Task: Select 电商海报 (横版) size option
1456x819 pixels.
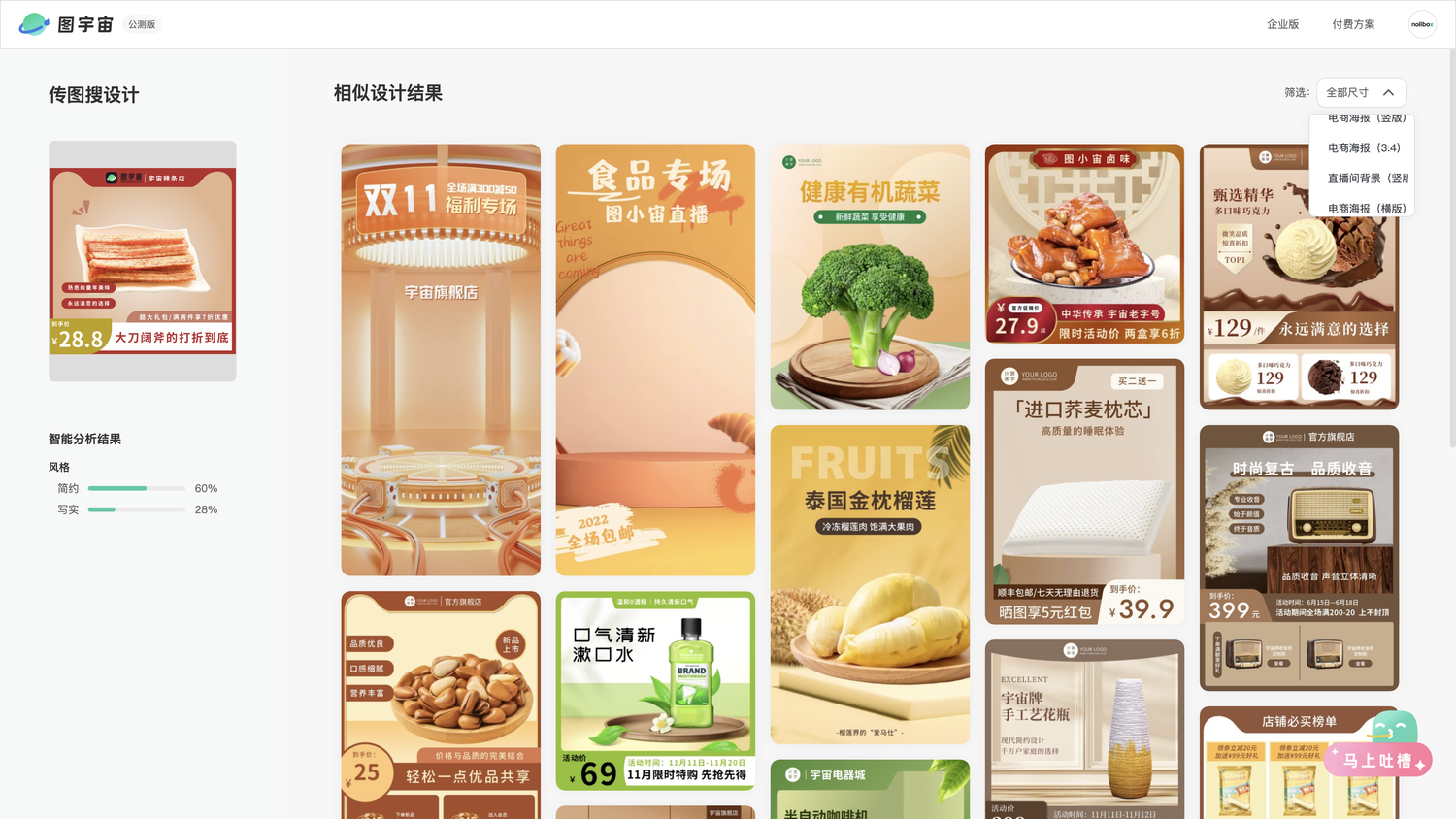Action: tap(1366, 209)
